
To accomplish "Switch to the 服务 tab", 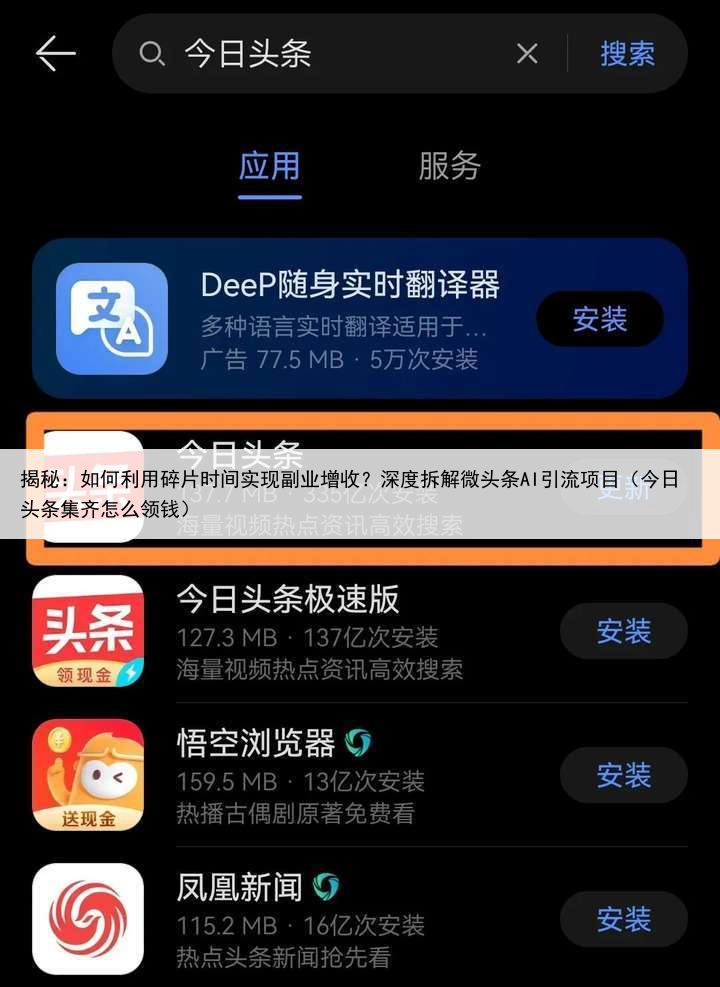I will (x=449, y=166).
